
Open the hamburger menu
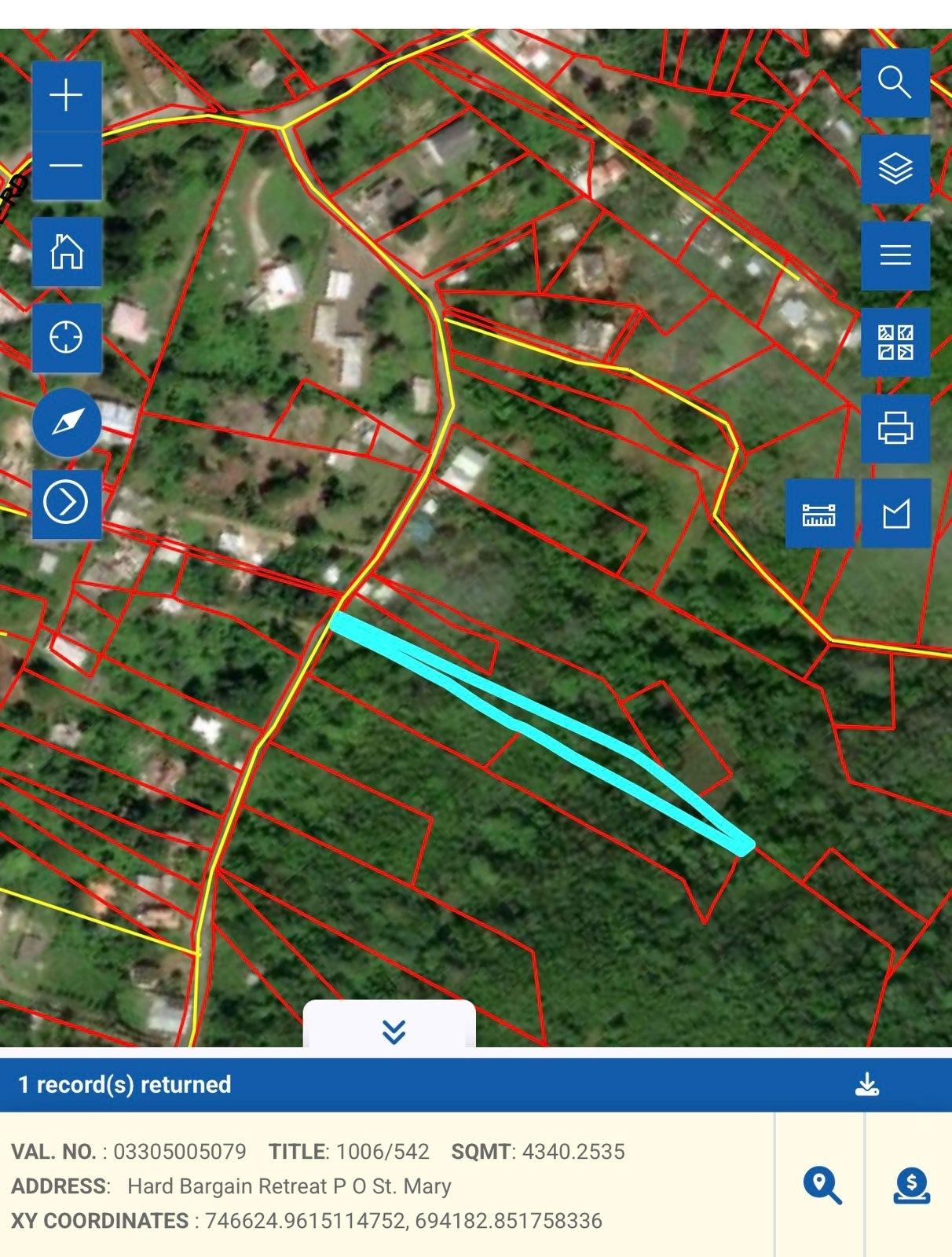coord(895,255)
